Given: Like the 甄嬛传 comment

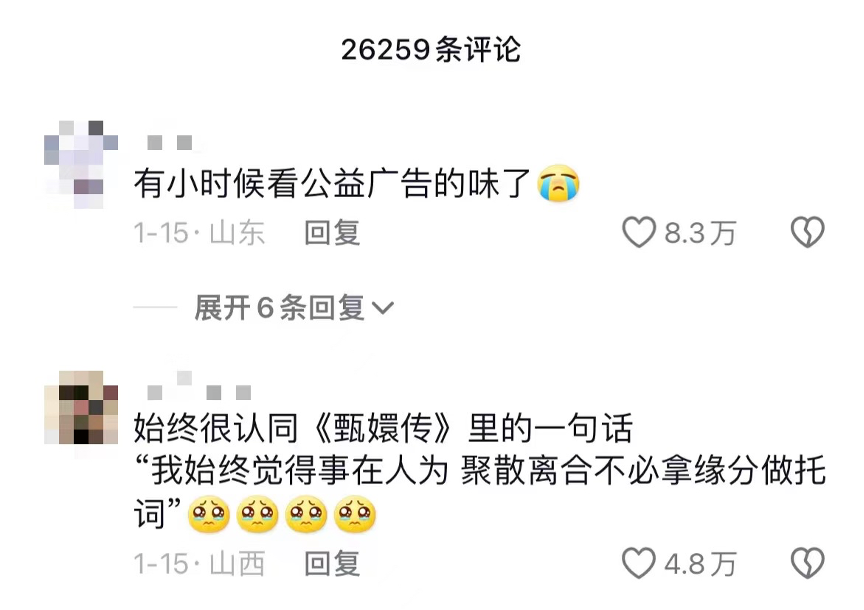Looking at the screenshot, I should (x=639, y=564).
